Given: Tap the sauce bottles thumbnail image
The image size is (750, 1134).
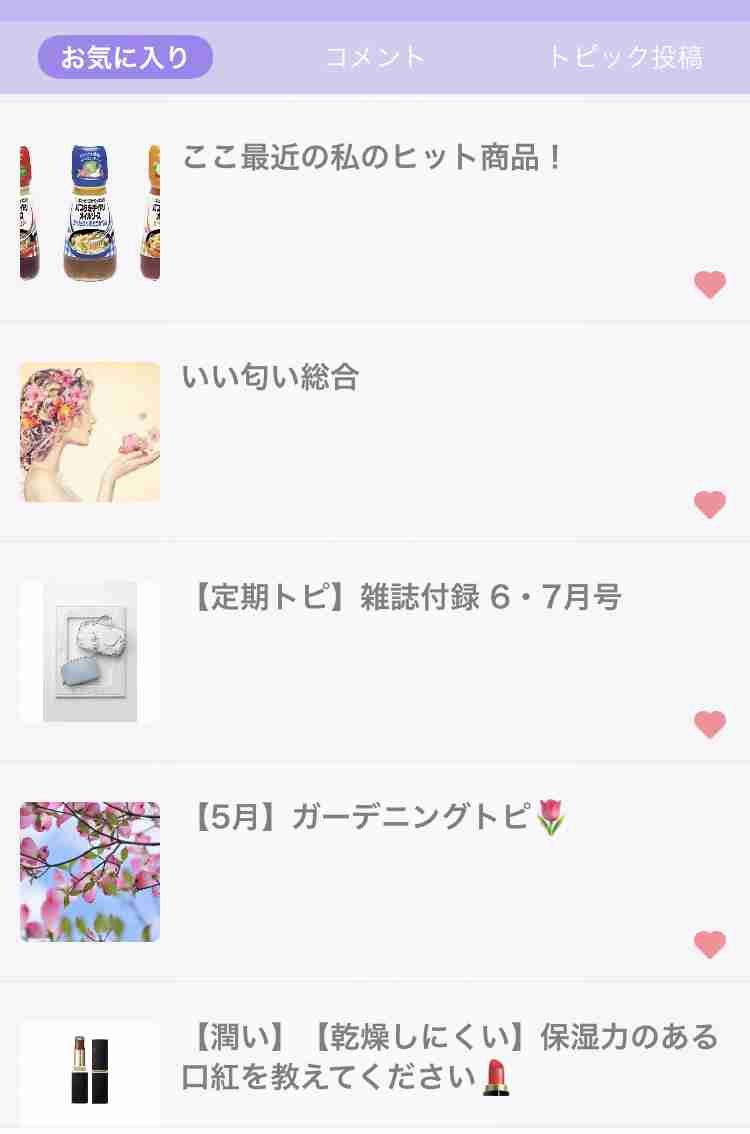Looking at the screenshot, I should (89, 212).
